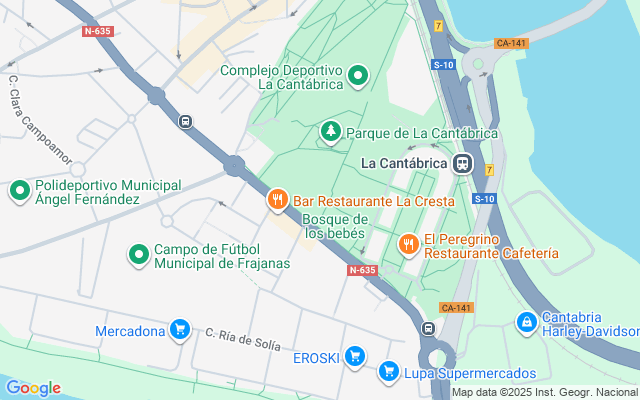Tap the La Cantábrica train station marker
Viewport: 640px width, 400px height.
(x=463, y=163)
